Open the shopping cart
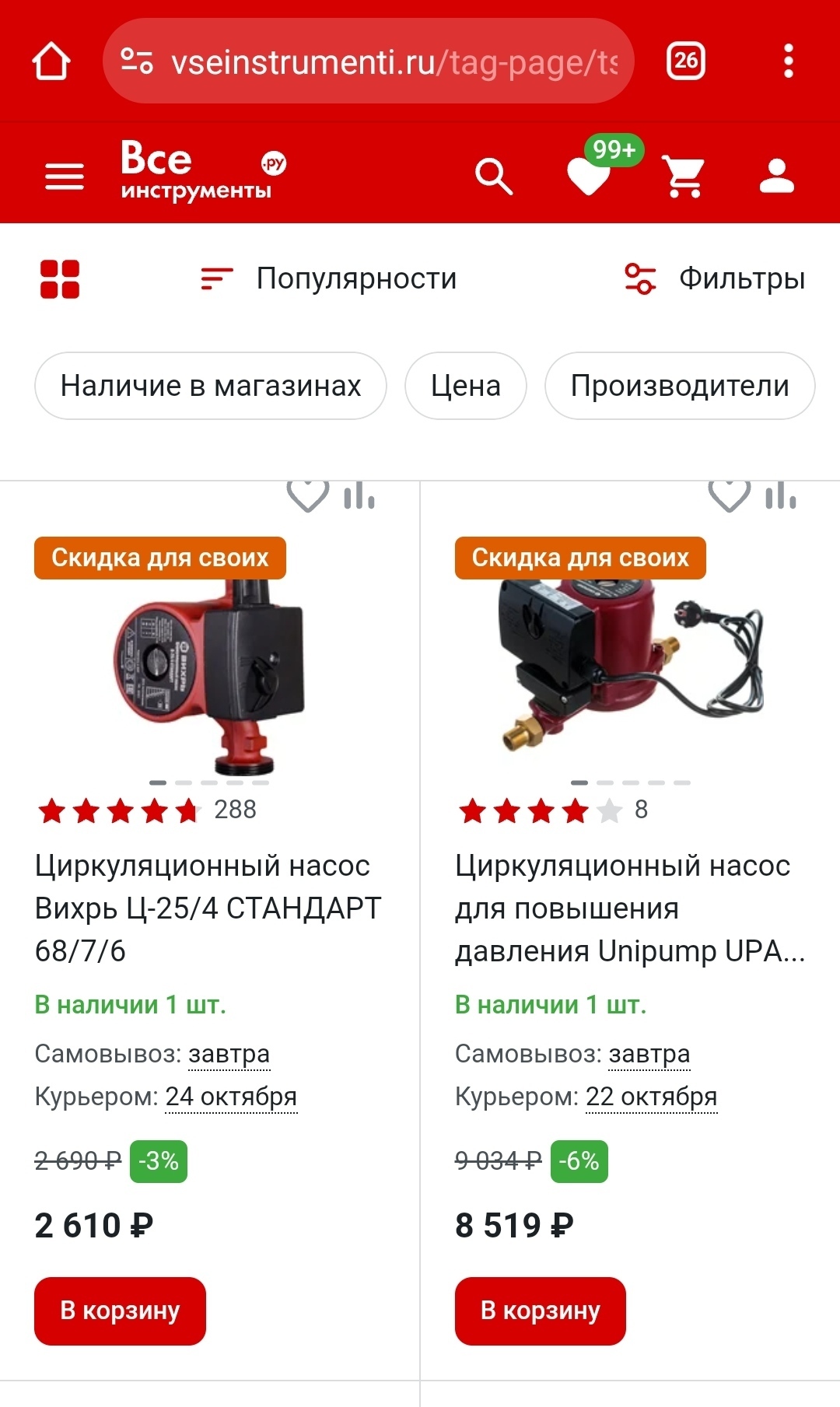The width and height of the screenshot is (840, 1407). [684, 177]
